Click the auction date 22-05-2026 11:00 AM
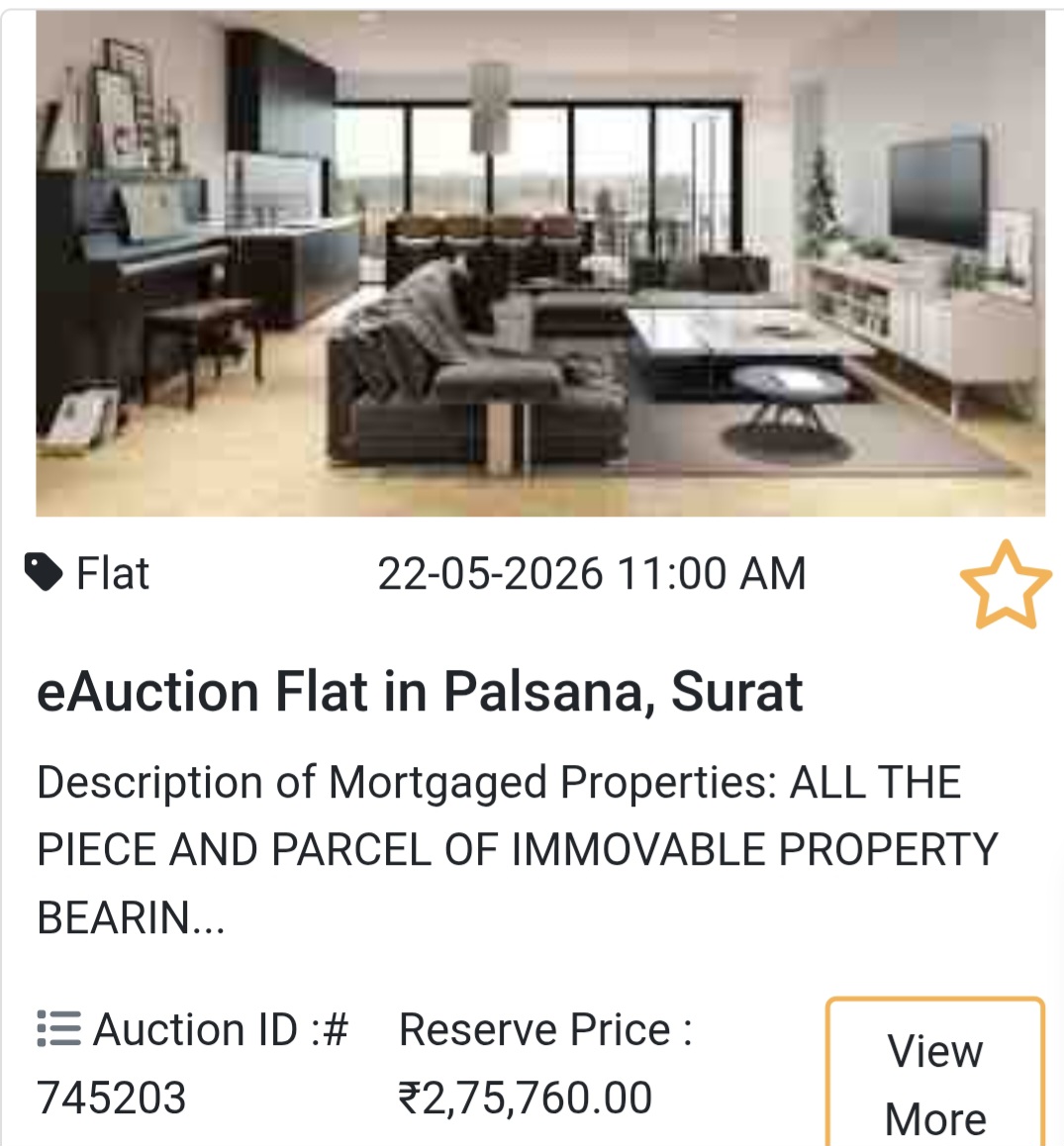The image size is (1064, 1146). click(x=592, y=572)
